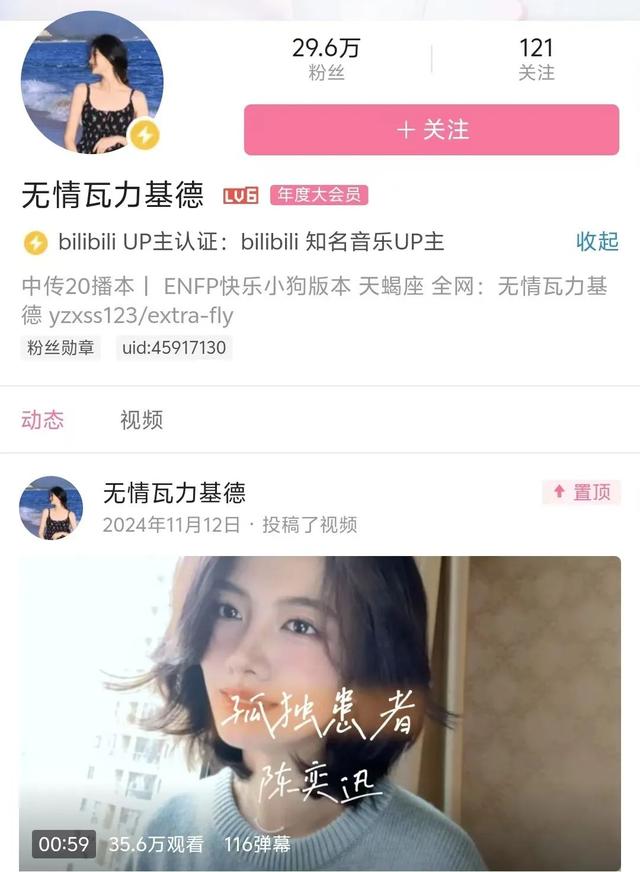Follow this UP主 with the pink 关注 button
The height and width of the screenshot is (872, 640).
point(431,130)
